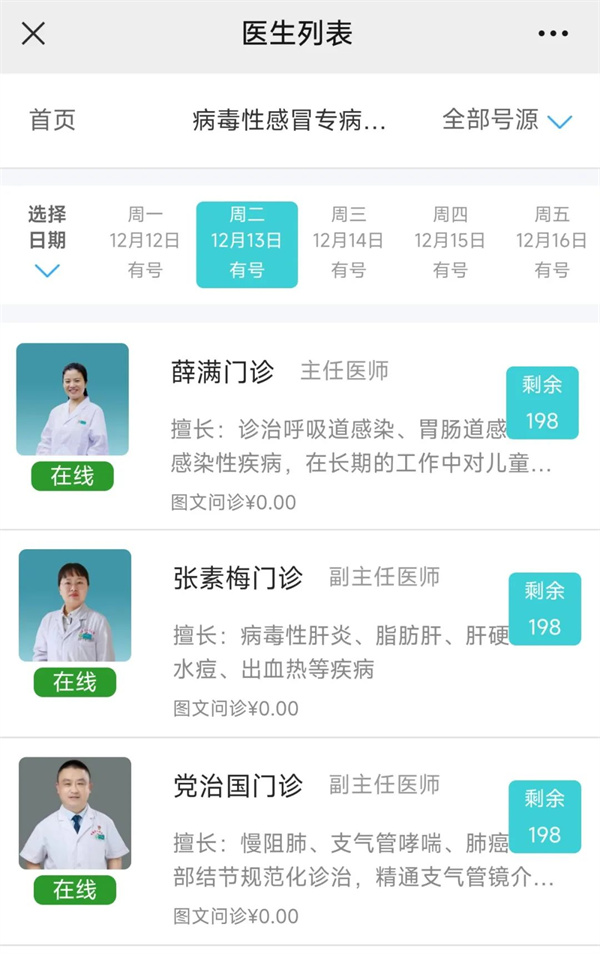Expand the 选择日期 date picker

pos(47,242)
